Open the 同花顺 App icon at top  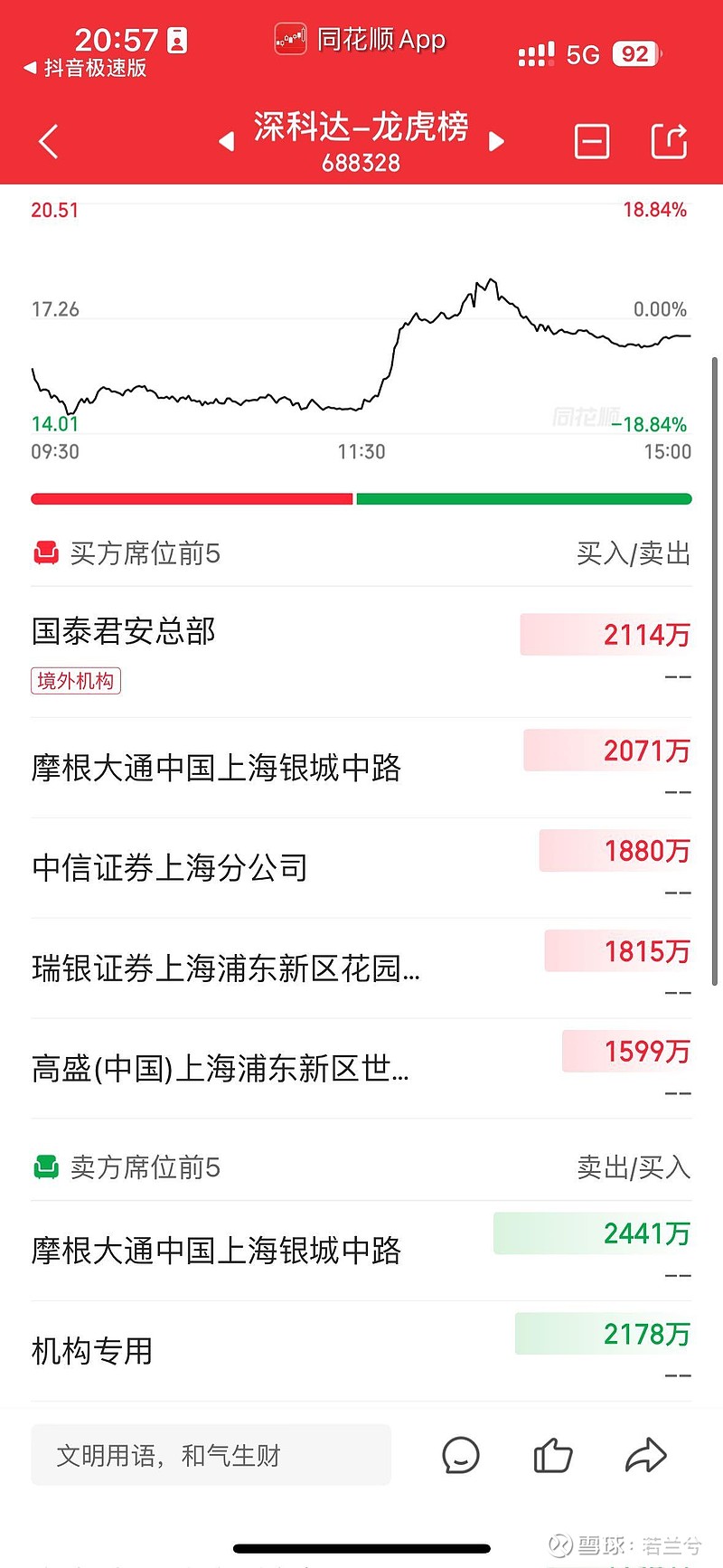point(290,39)
